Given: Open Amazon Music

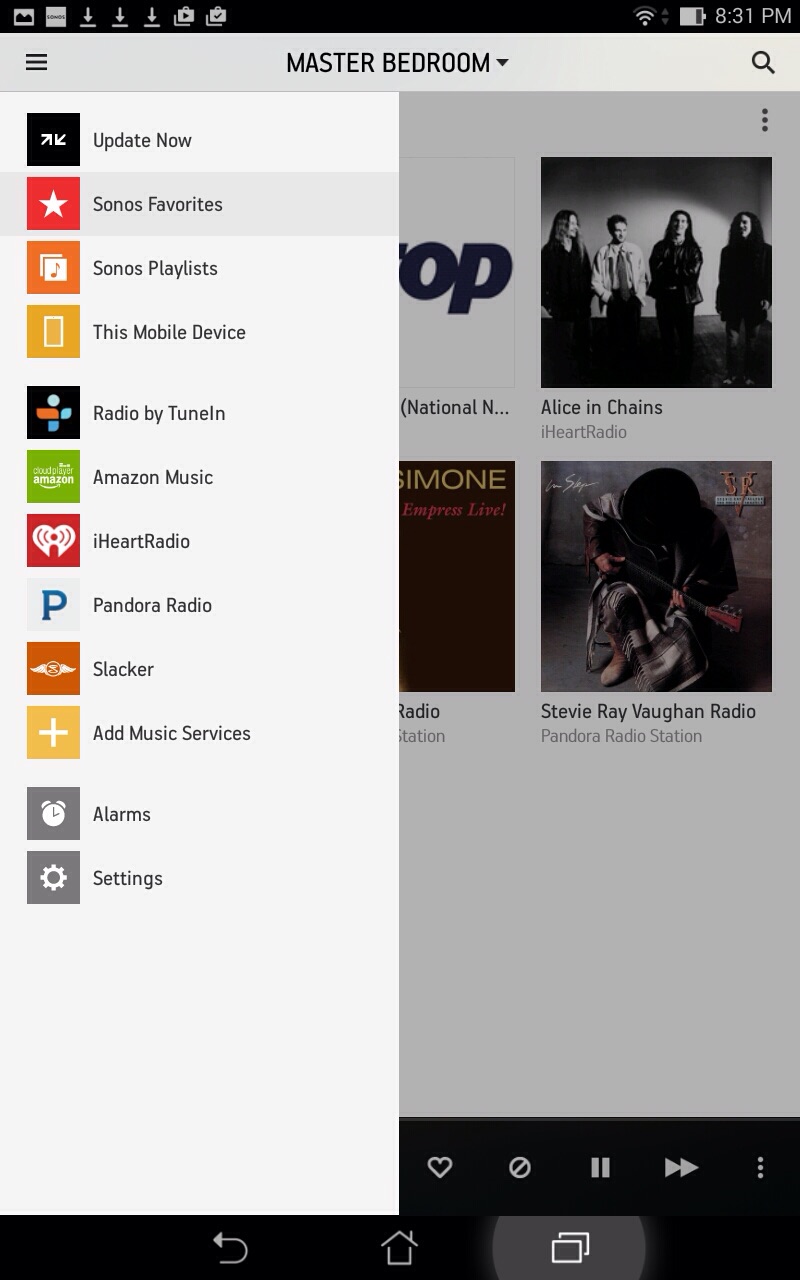Looking at the screenshot, I should click(152, 477).
